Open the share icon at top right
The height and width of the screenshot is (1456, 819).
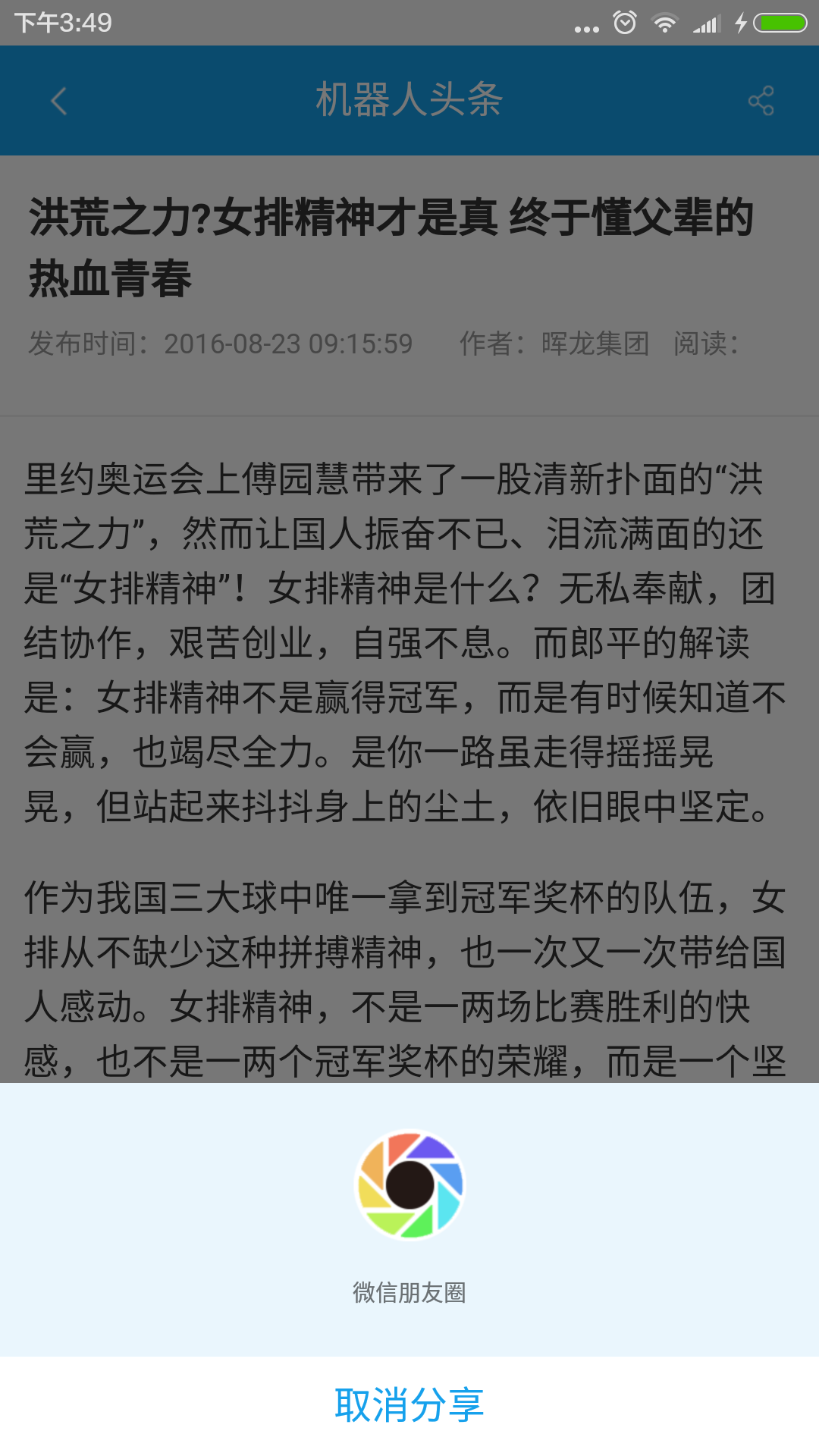(x=760, y=101)
